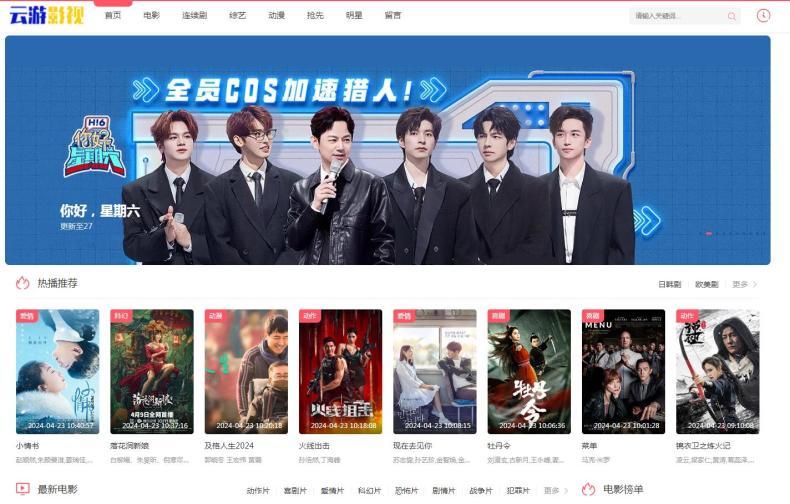Open the 落花洞新娘 movie card
Viewport: 790px width, 504px height.
[x=152, y=371]
